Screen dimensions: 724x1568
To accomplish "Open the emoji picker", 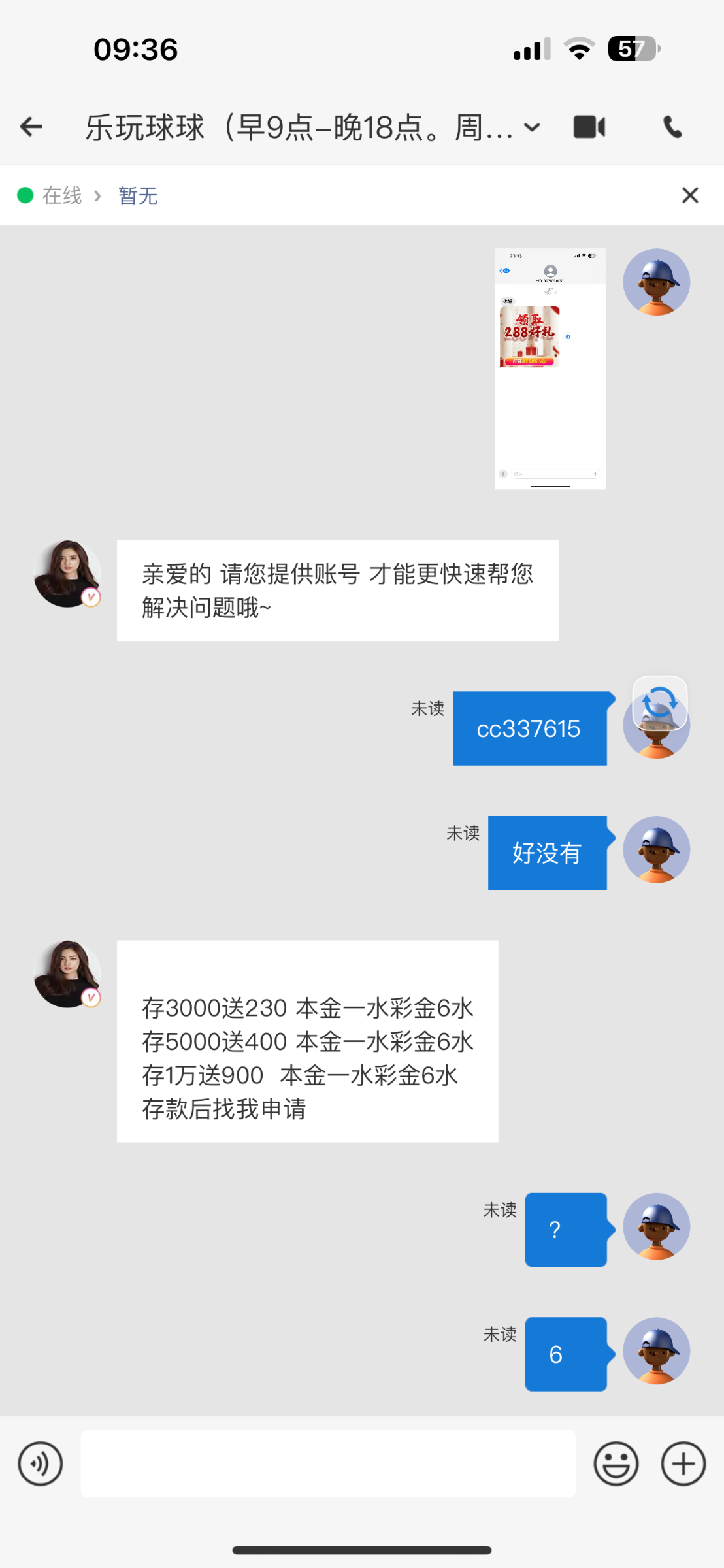I will click(x=616, y=1463).
